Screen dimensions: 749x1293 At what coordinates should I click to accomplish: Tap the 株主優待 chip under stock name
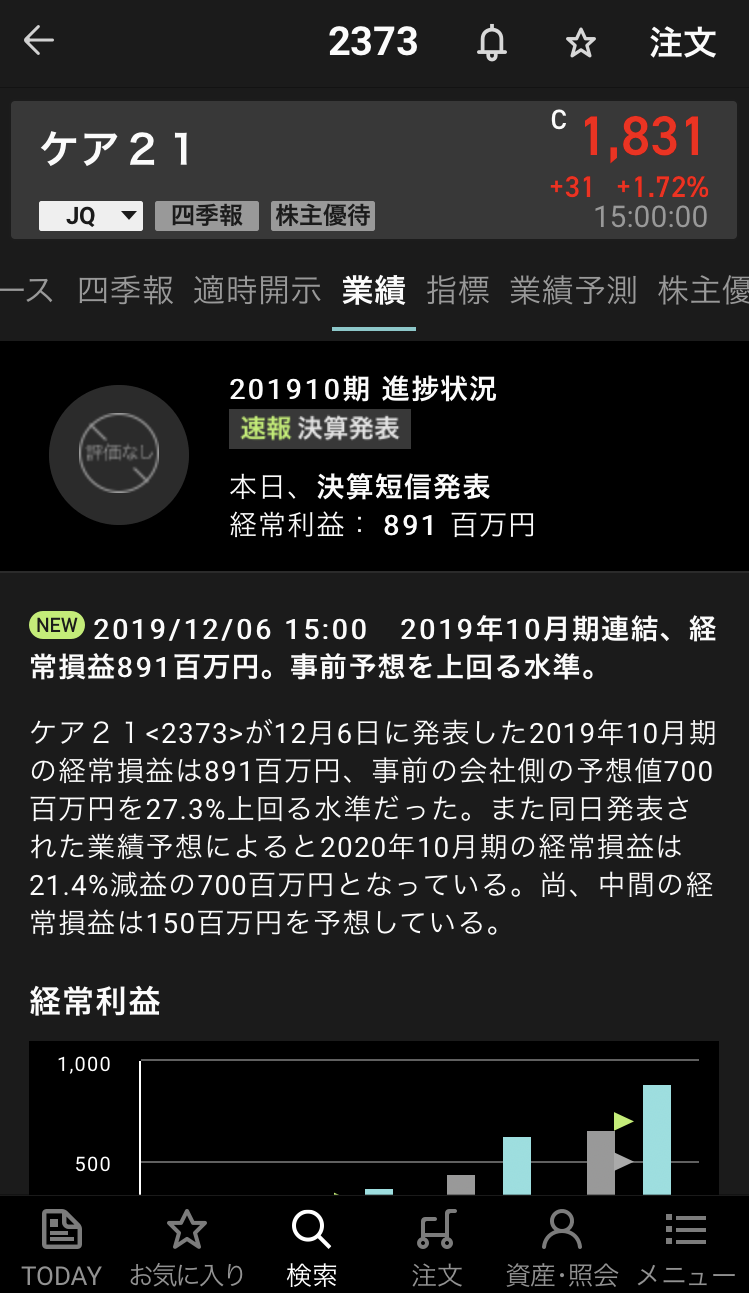coord(322,216)
